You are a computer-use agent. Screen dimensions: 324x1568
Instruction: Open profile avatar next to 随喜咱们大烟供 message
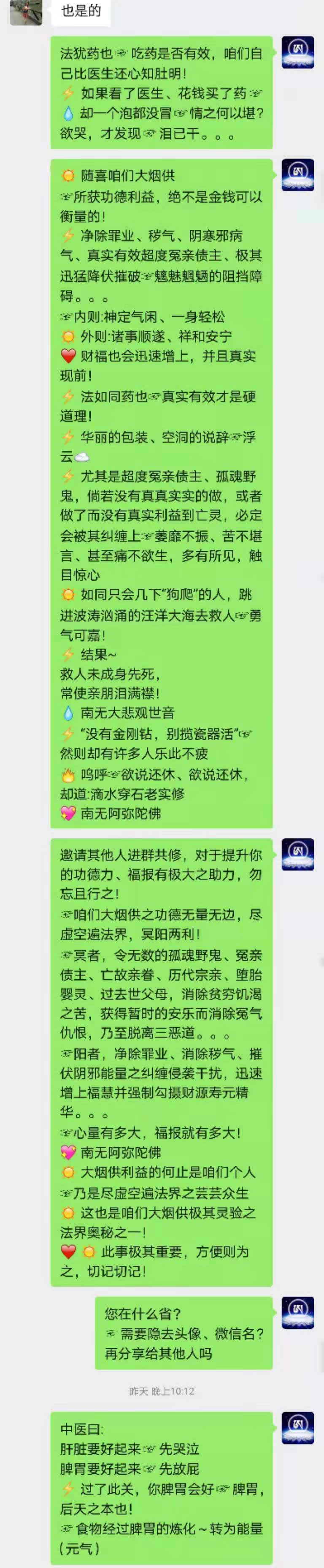pos(298,175)
